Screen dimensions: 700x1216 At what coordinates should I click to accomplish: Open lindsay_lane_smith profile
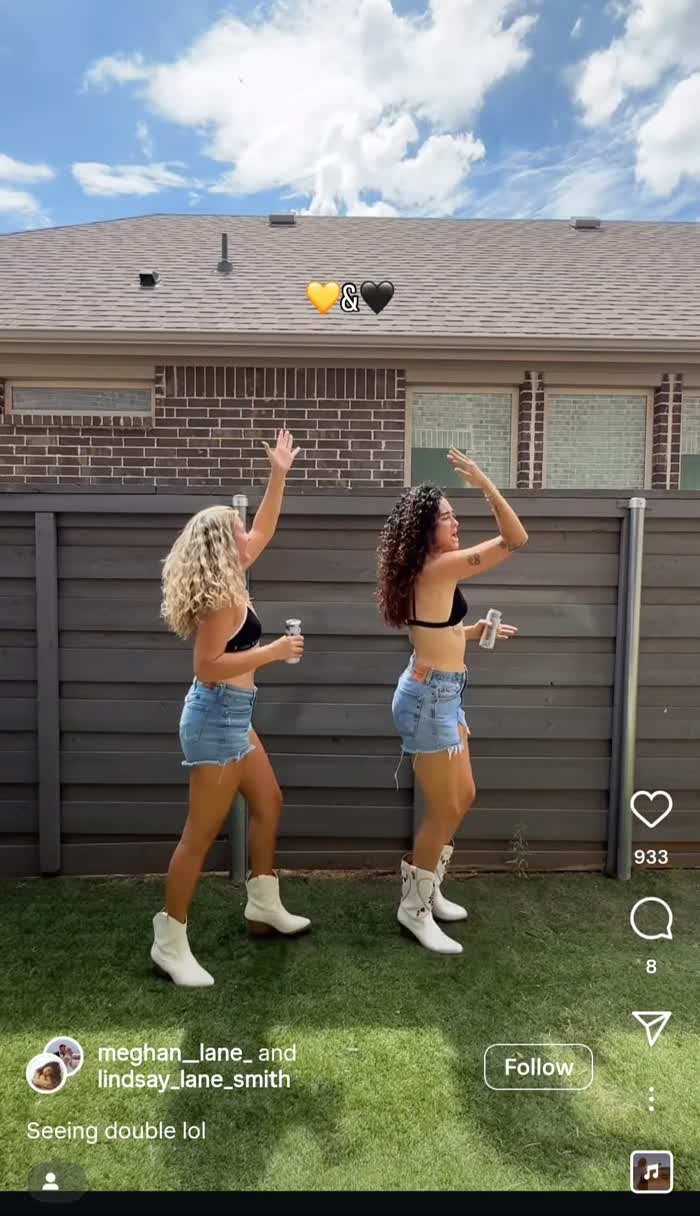[194, 1080]
